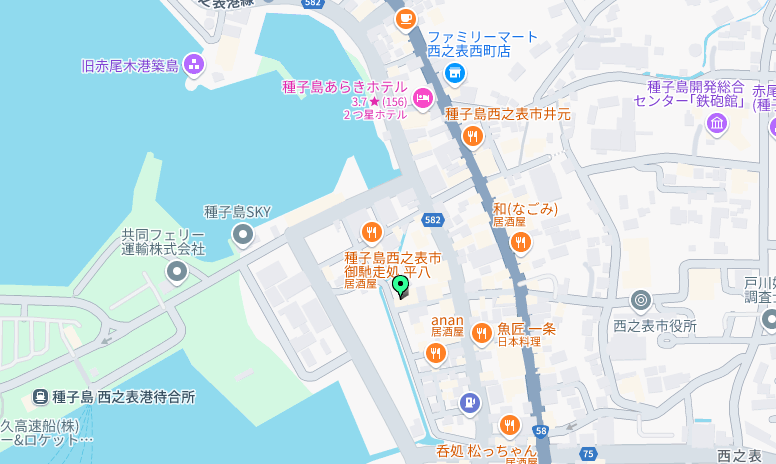Select 種子島SKY location marker
This screenshot has width=776, height=464.
(242, 235)
